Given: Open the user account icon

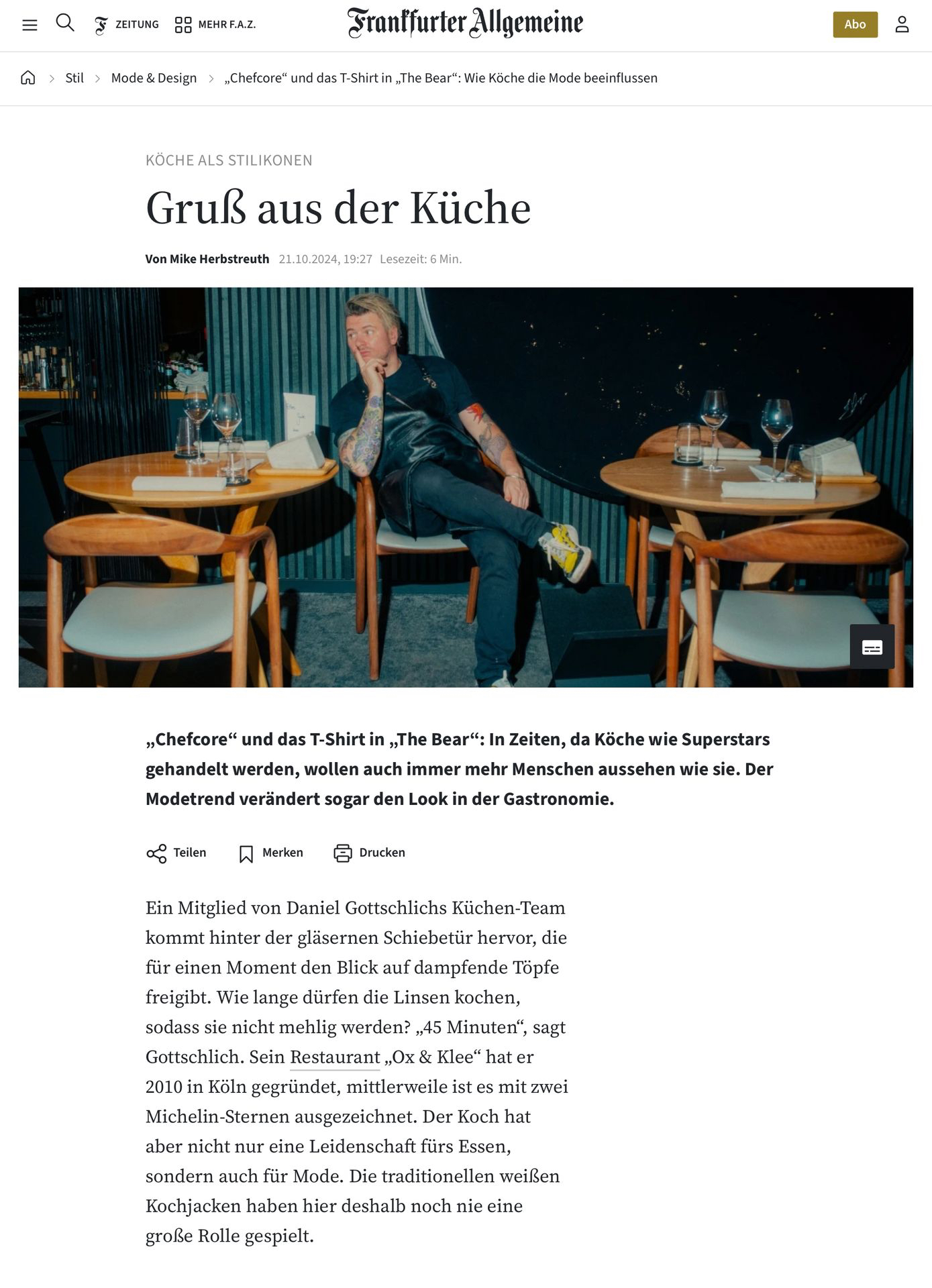Looking at the screenshot, I should tap(902, 25).
